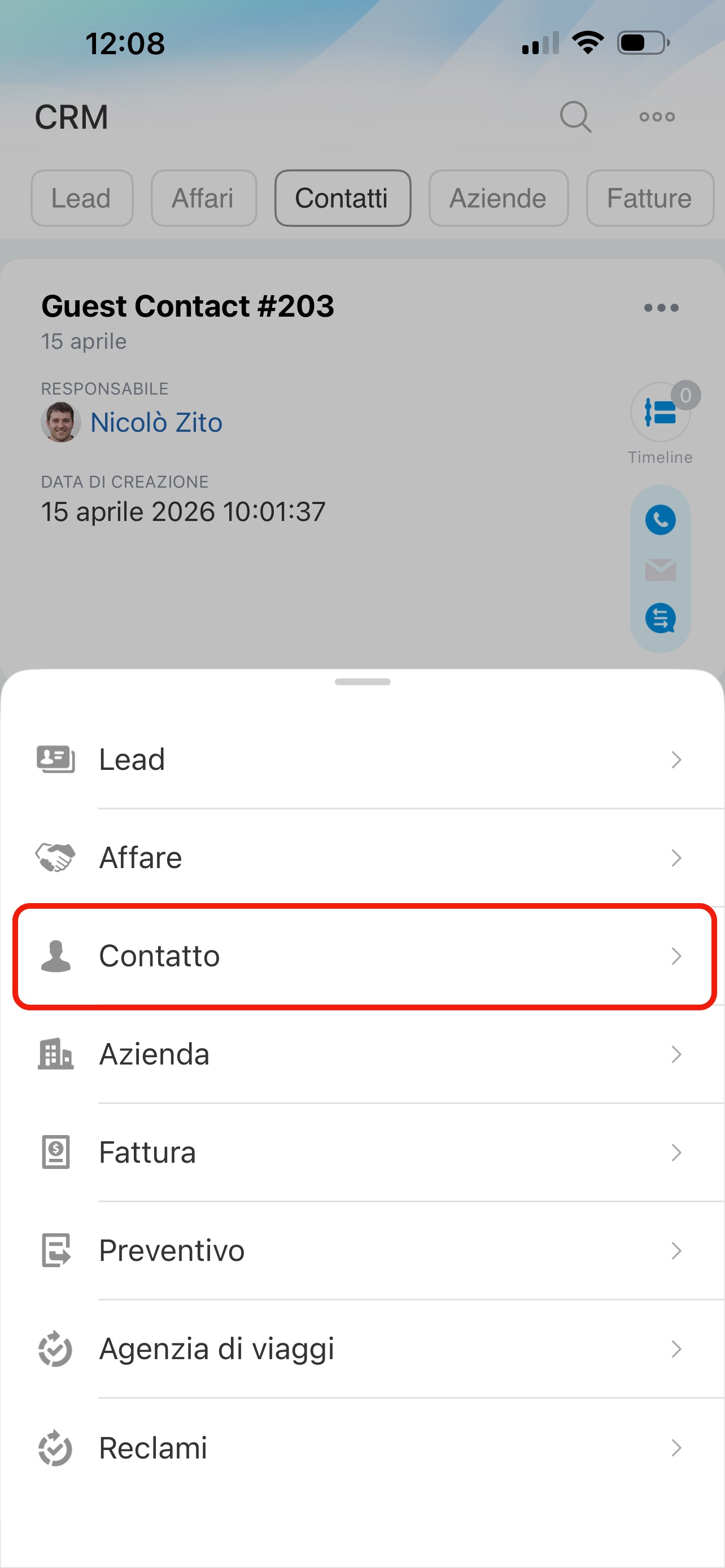Select the Reclami row

pos(361,1447)
